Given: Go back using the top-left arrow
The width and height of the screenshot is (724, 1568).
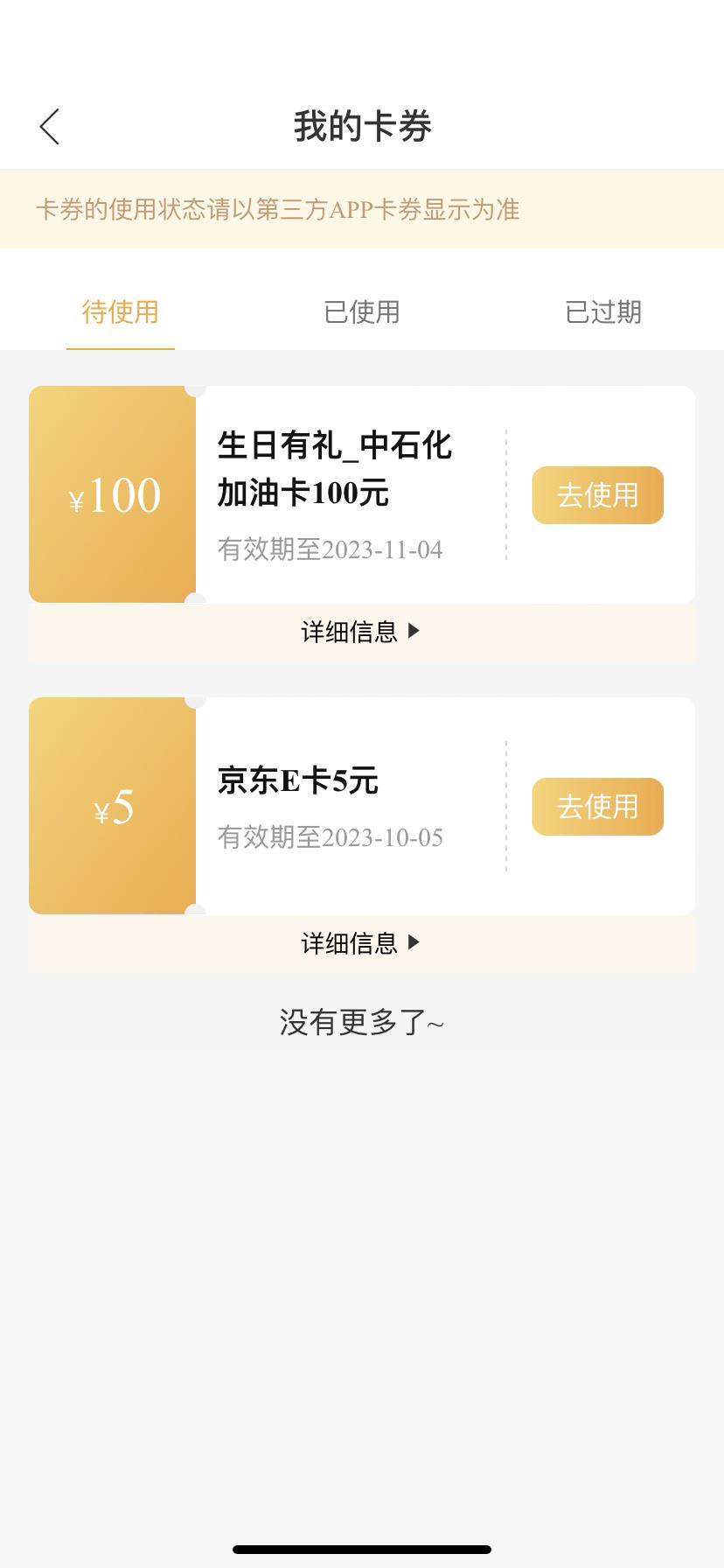Looking at the screenshot, I should (50, 127).
